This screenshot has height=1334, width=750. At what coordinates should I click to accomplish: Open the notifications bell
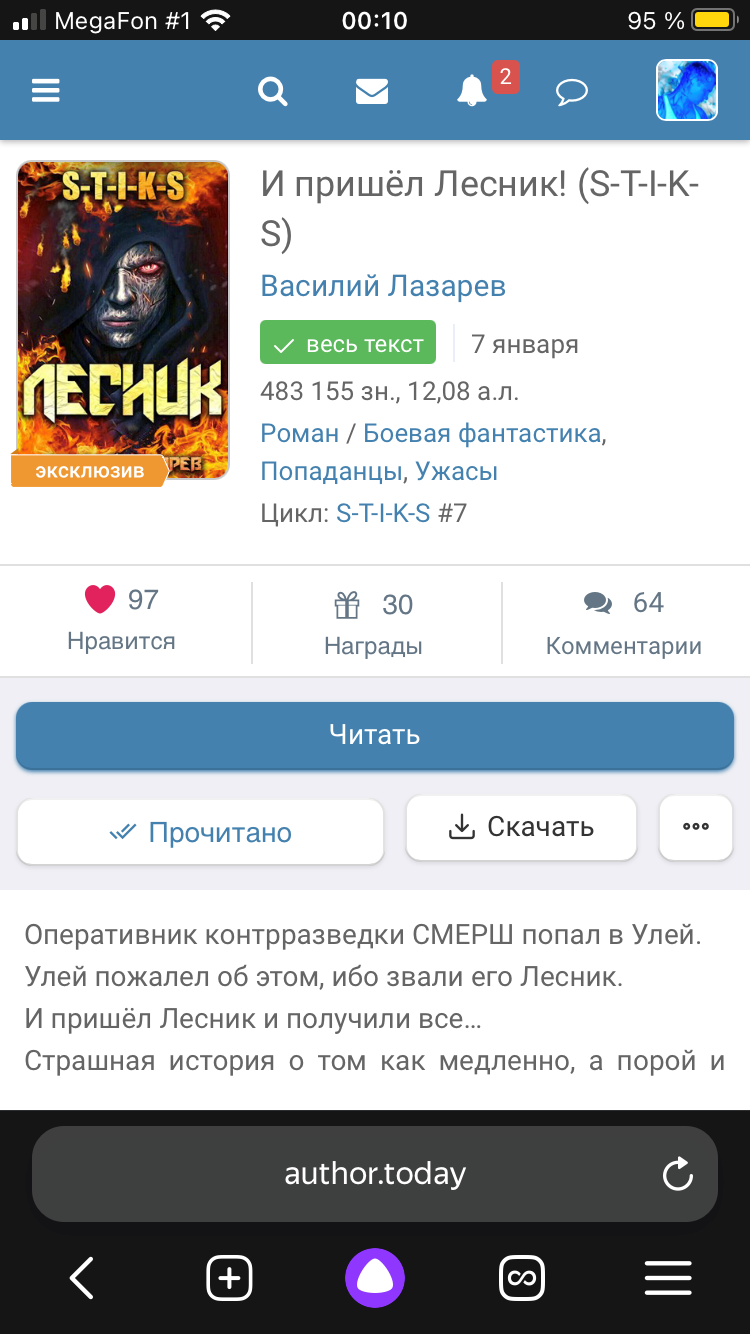coord(472,91)
